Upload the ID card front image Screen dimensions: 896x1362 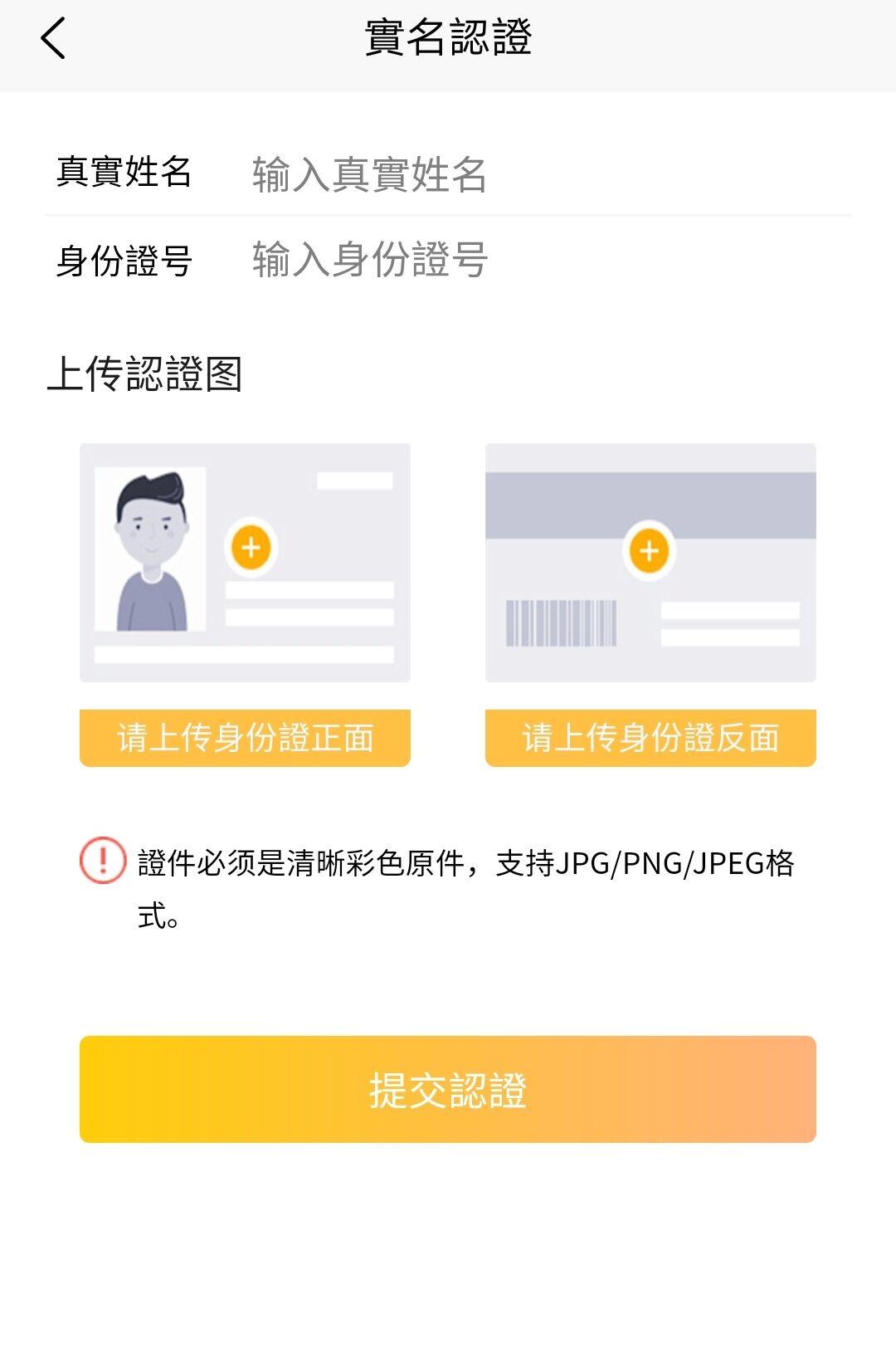pyautogui.click(x=251, y=548)
